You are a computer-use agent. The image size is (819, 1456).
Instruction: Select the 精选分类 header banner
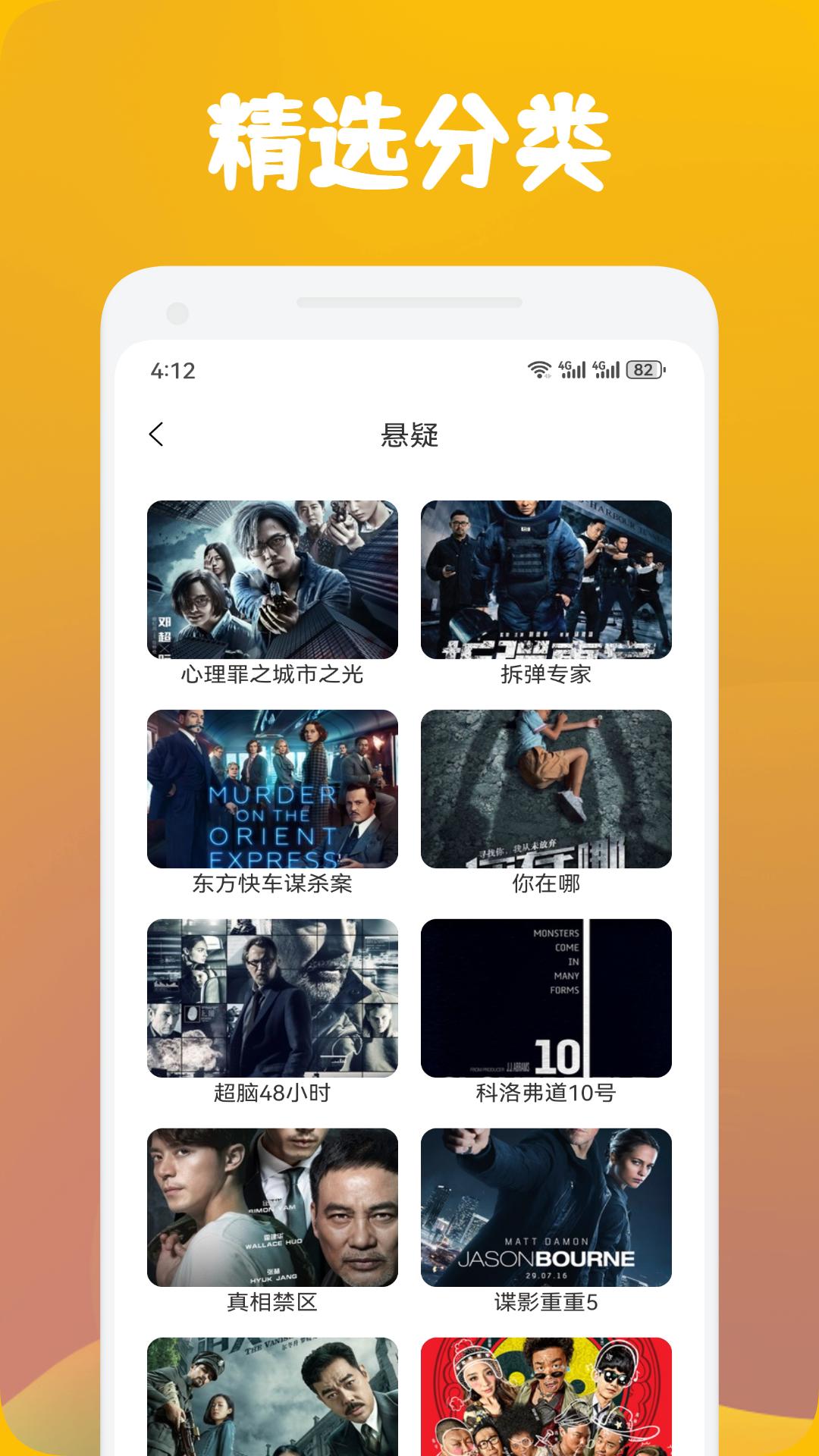point(409,136)
